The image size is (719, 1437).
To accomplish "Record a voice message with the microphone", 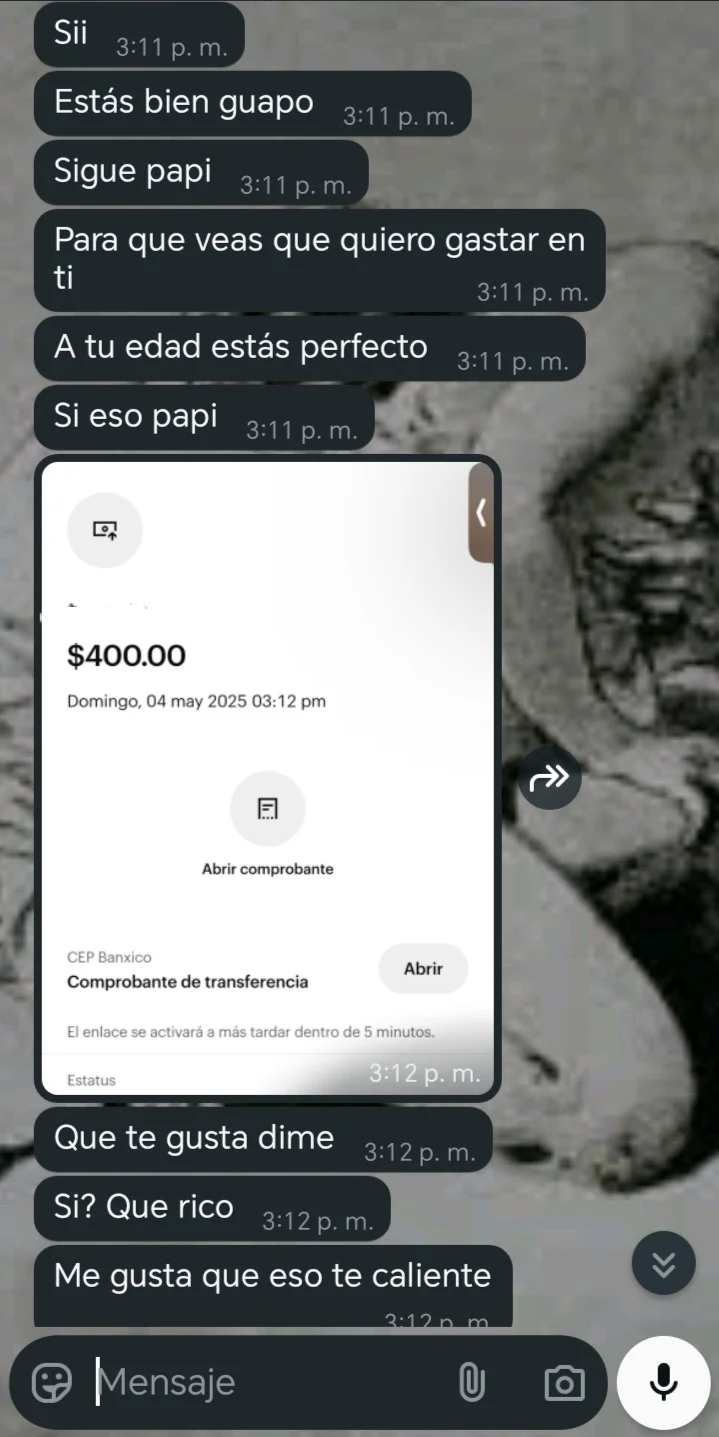I will pyautogui.click(x=663, y=1382).
